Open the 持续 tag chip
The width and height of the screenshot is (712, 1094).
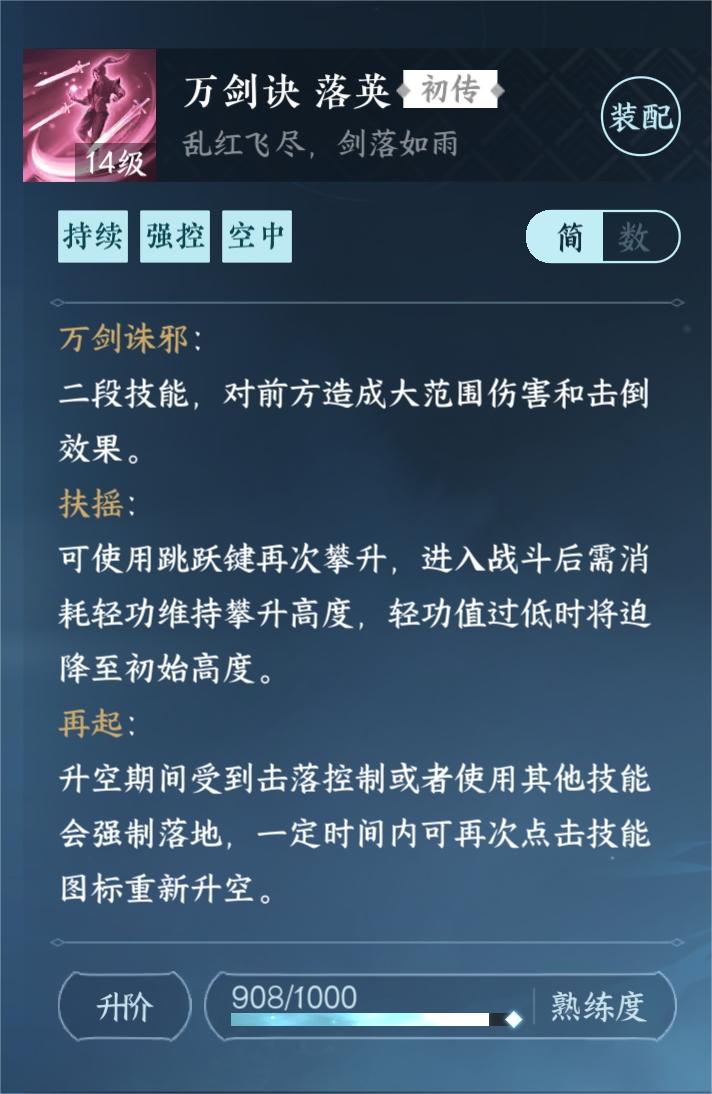(x=93, y=236)
